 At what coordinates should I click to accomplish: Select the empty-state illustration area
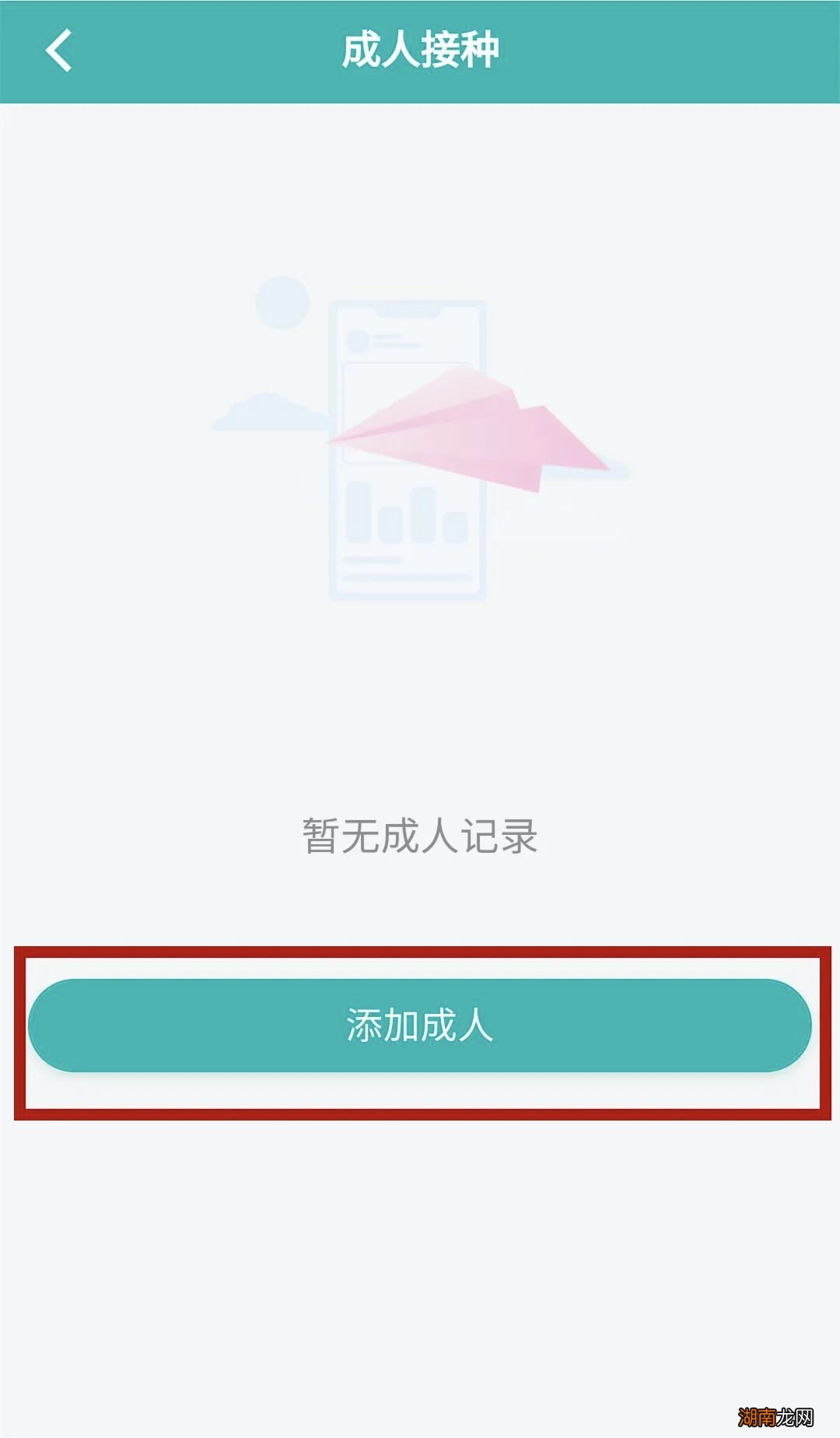tap(420, 444)
